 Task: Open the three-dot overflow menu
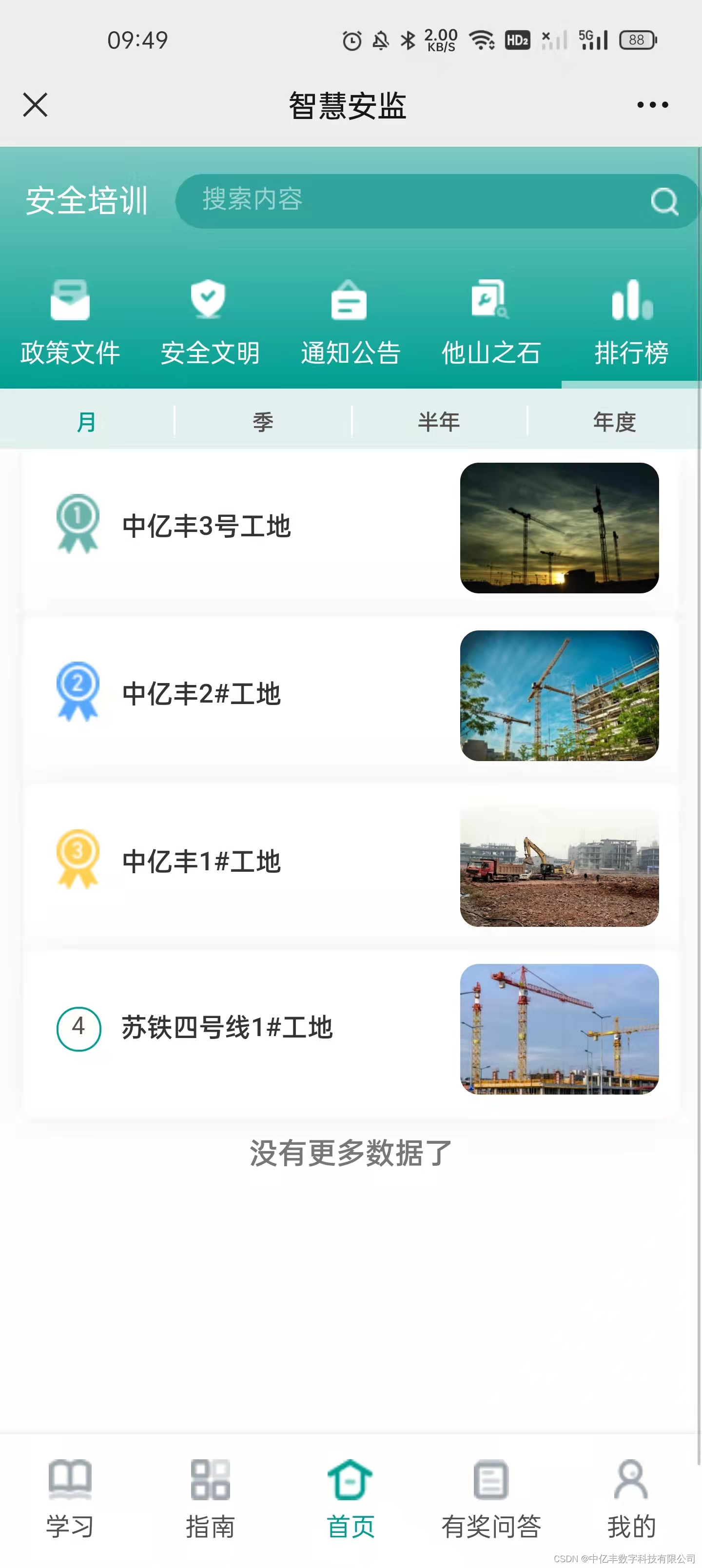[x=652, y=105]
